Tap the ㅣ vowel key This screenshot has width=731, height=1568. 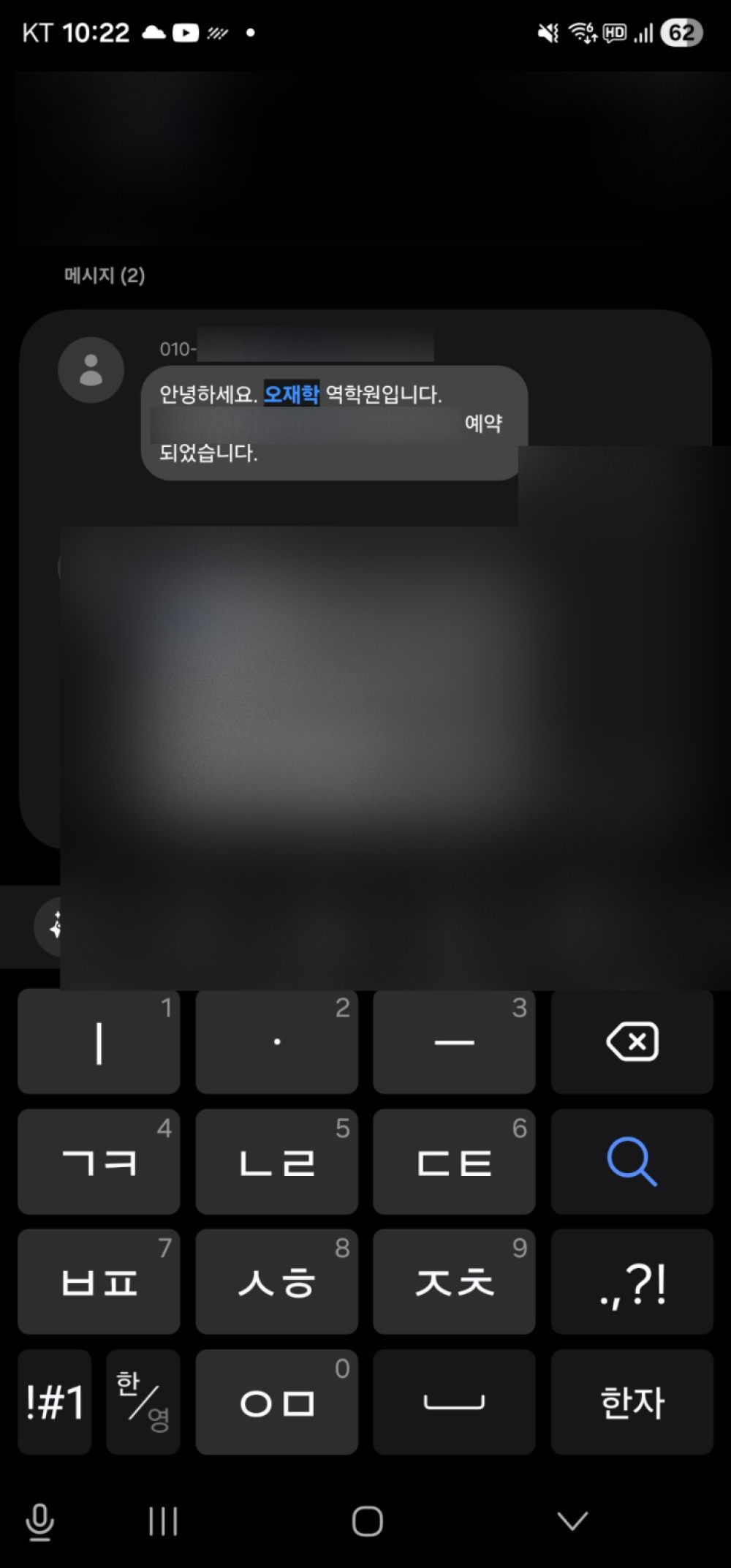coord(99,1041)
